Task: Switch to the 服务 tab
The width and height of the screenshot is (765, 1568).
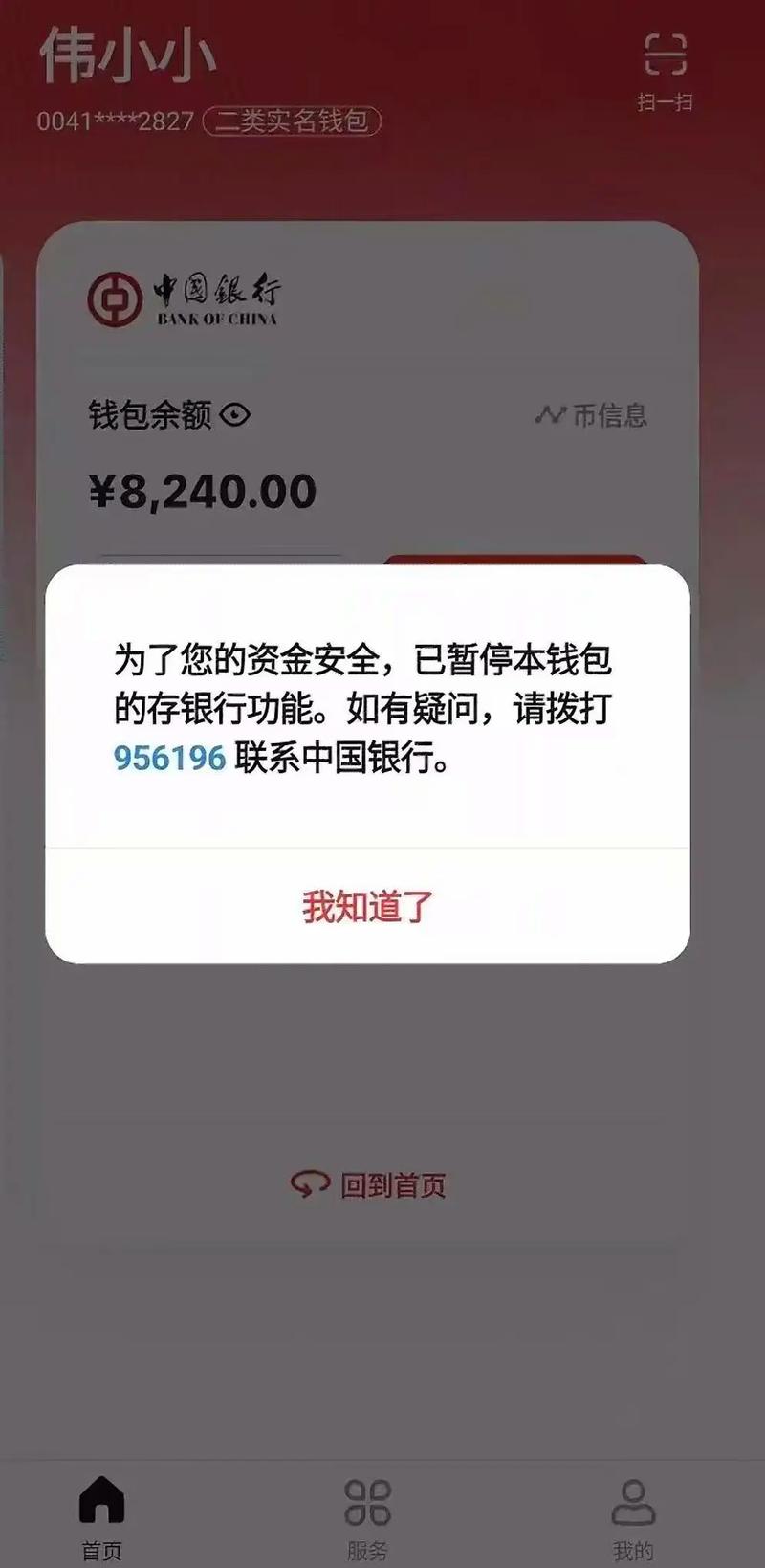Action: tap(367, 1515)
